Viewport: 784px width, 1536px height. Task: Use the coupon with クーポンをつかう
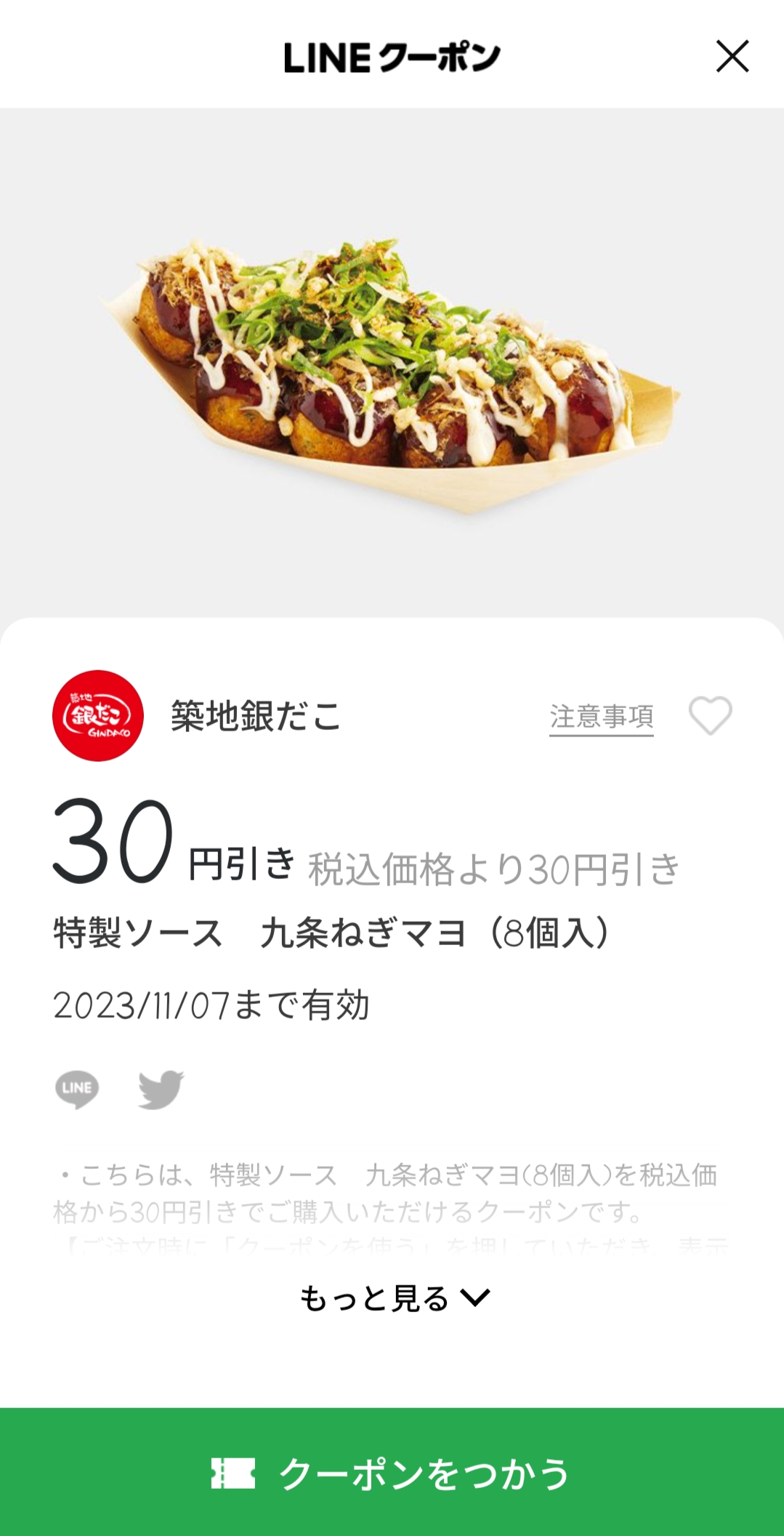[x=392, y=1473]
